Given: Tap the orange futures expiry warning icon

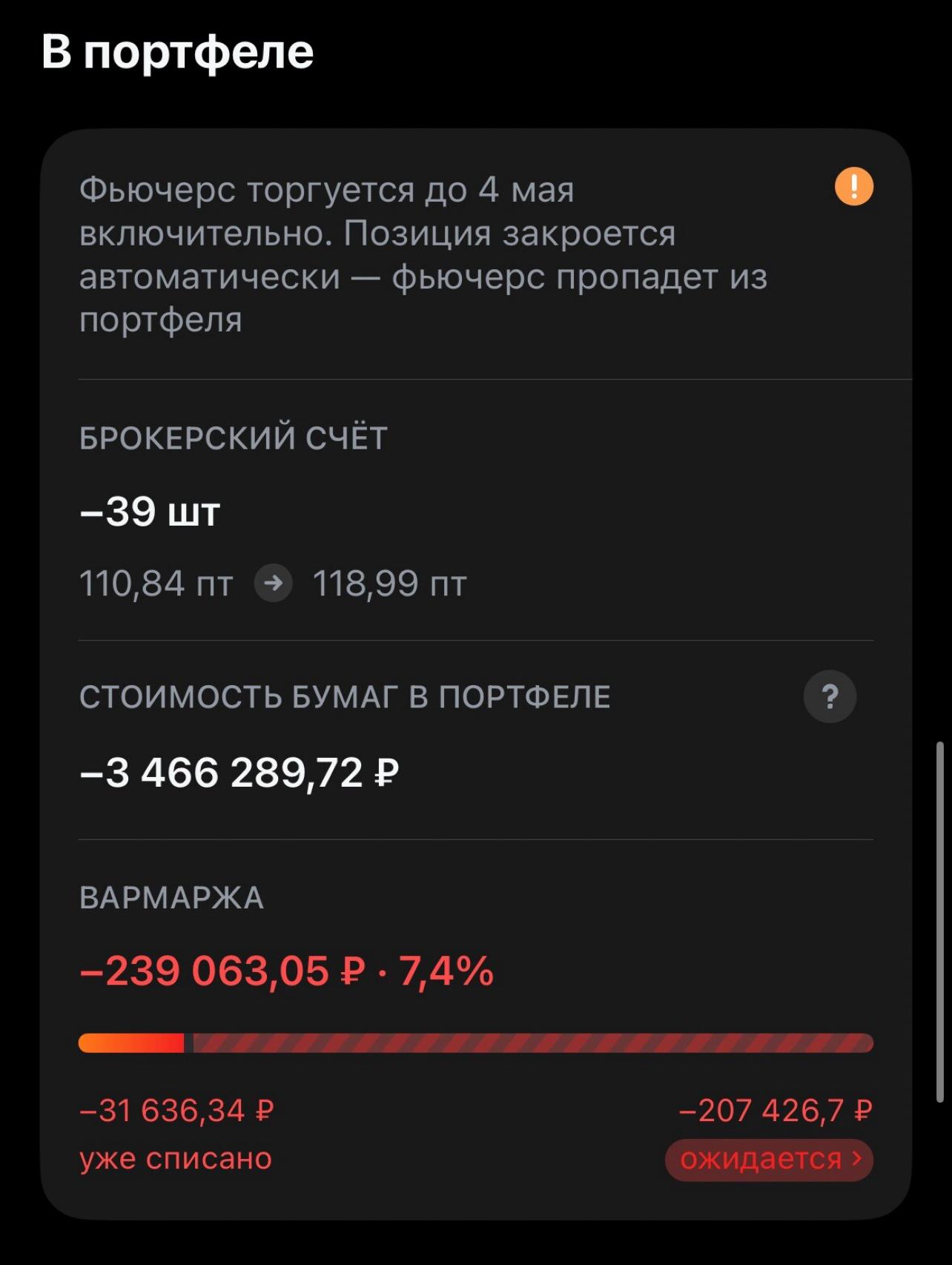Looking at the screenshot, I should (x=854, y=186).
